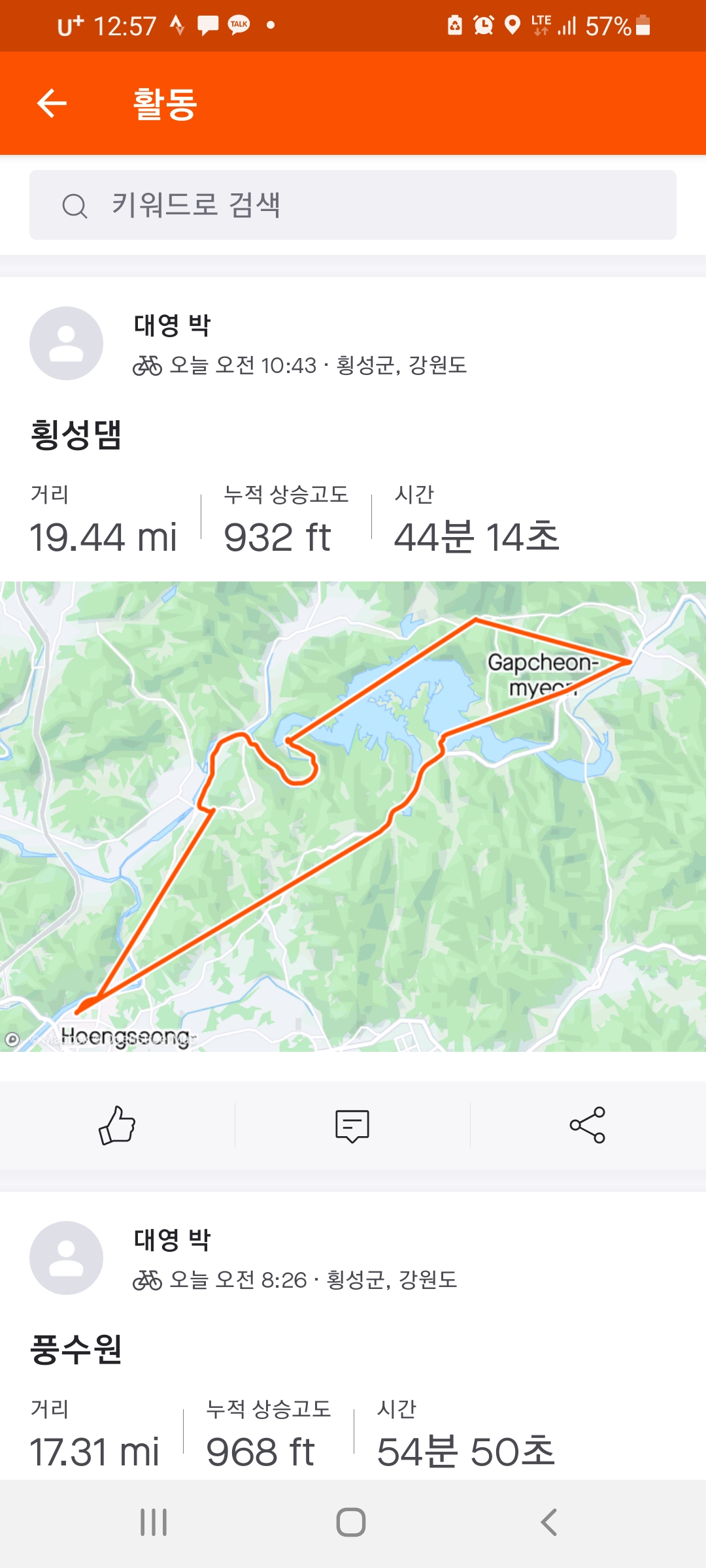
Task: Go back using the top arrow
Action: 52,103
